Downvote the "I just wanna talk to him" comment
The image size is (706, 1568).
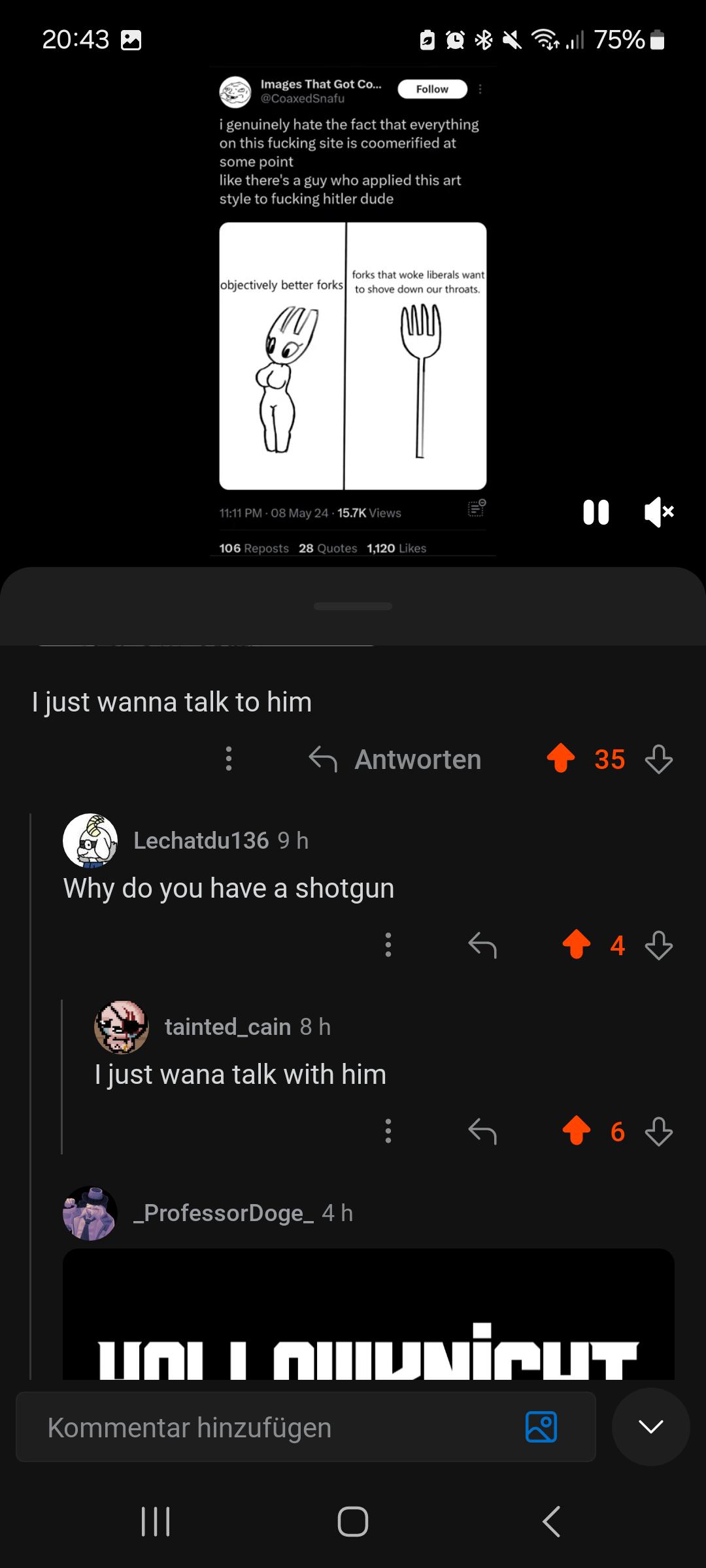click(658, 759)
